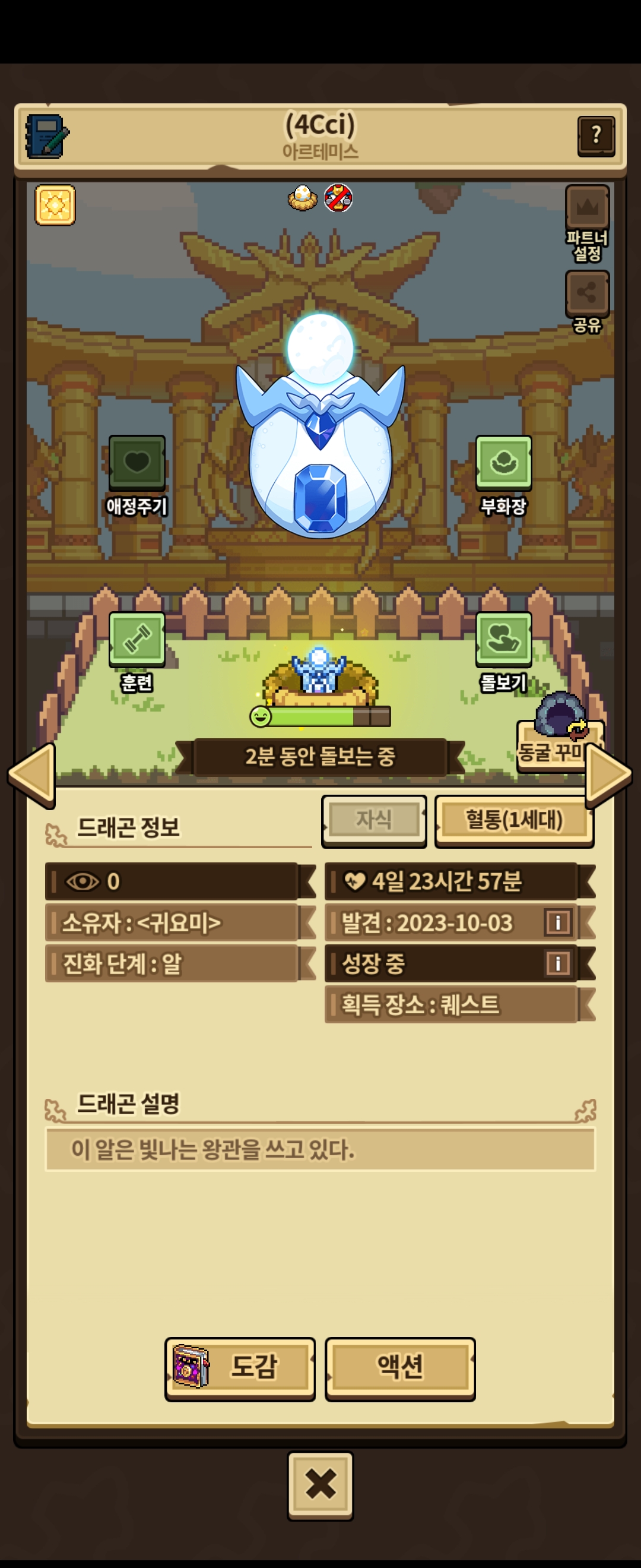Go to next dragon with right arrow
The image size is (641, 1568).
point(608,775)
